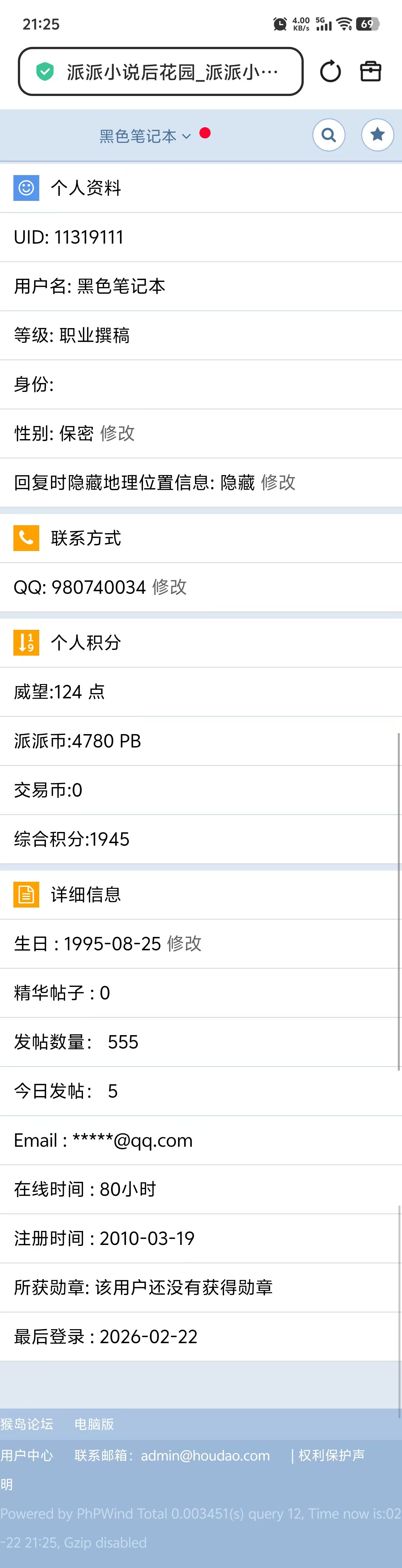The height and width of the screenshot is (1568, 402).
Task: Reload the current page
Action: point(330,72)
